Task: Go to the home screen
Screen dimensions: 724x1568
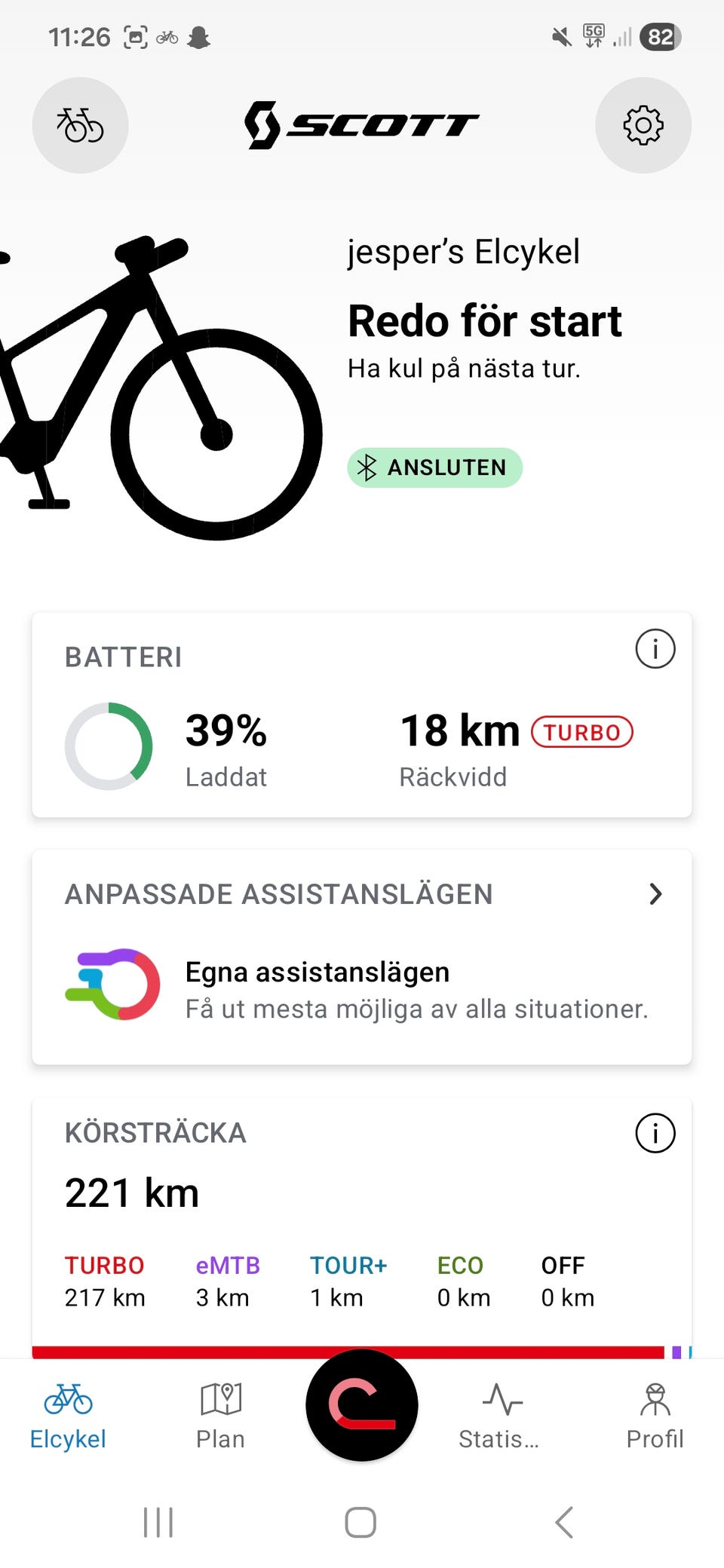Action: pyautogui.click(x=360, y=1522)
